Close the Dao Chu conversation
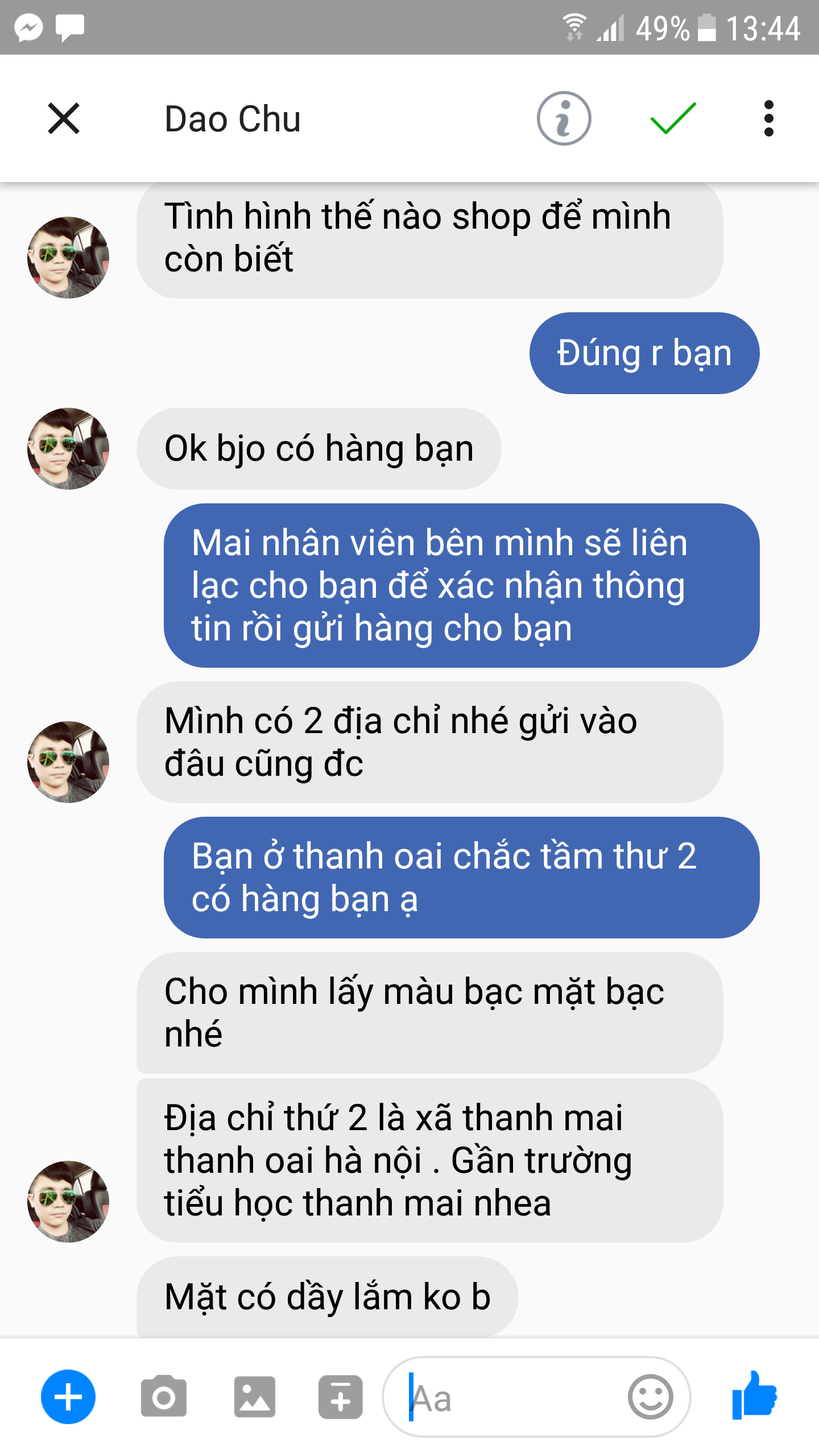The height and width of the screenshot is (1456, 819). [x=64, y=118]
